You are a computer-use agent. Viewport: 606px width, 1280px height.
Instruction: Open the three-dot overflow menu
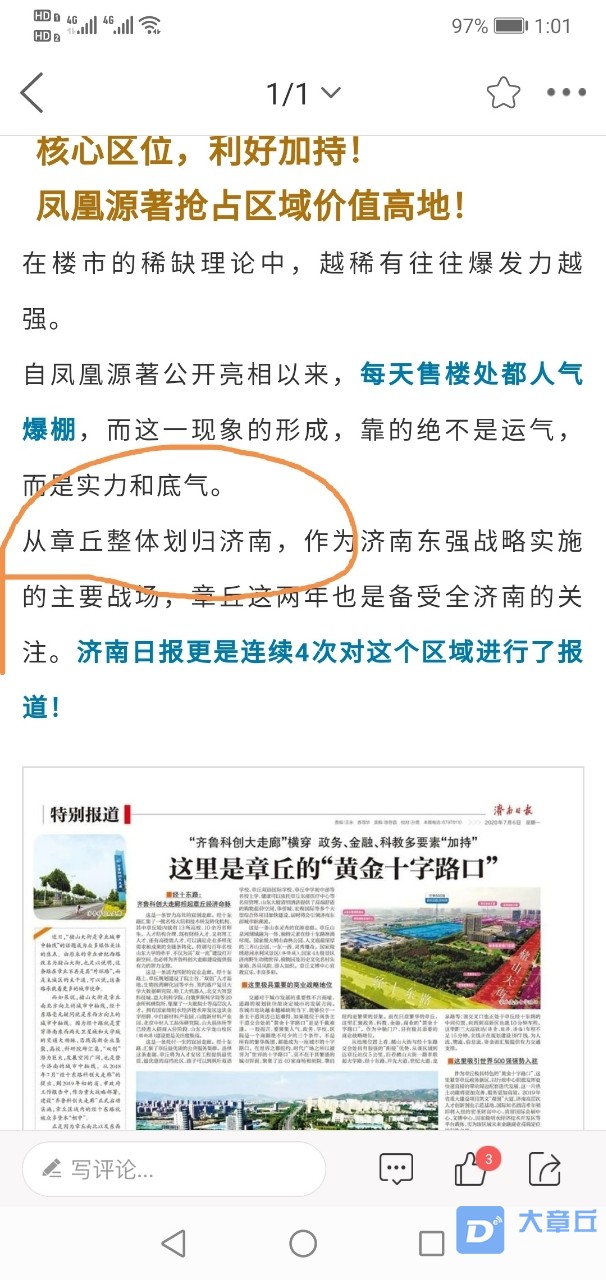point(566,93)
